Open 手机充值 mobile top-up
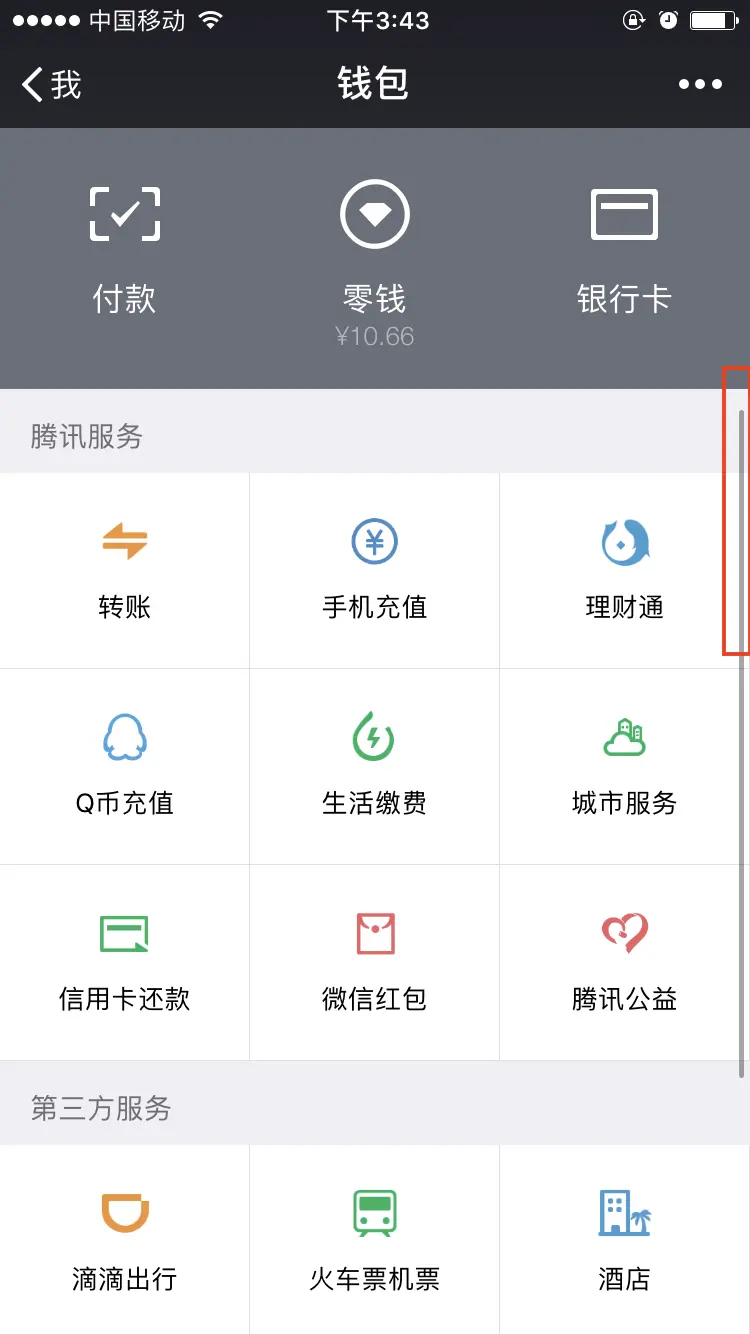This screenshot has width=750, height=1334. pos(374,570)
